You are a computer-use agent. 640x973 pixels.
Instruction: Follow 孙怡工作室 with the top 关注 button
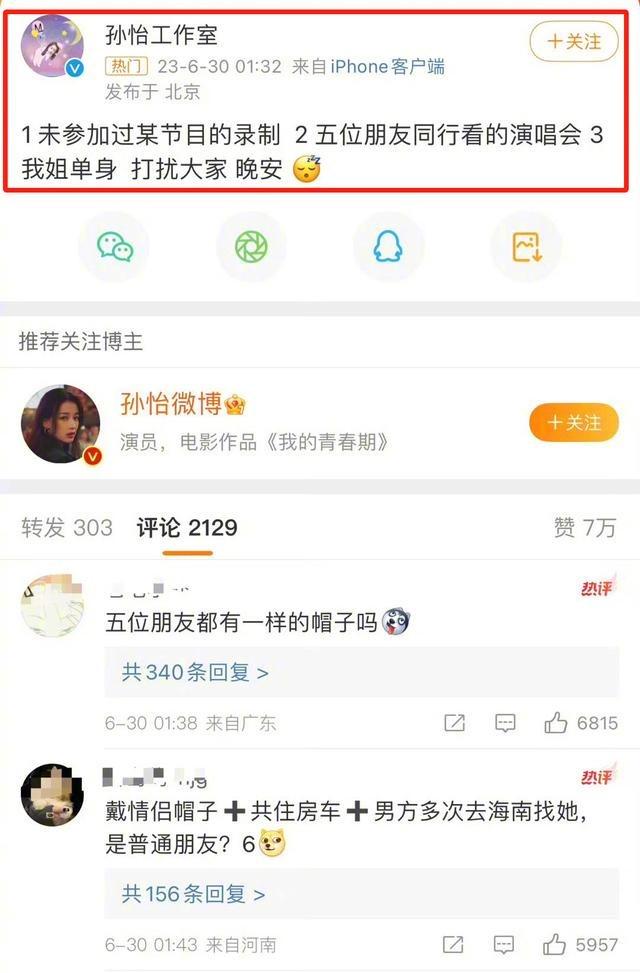tap(574, 41)
